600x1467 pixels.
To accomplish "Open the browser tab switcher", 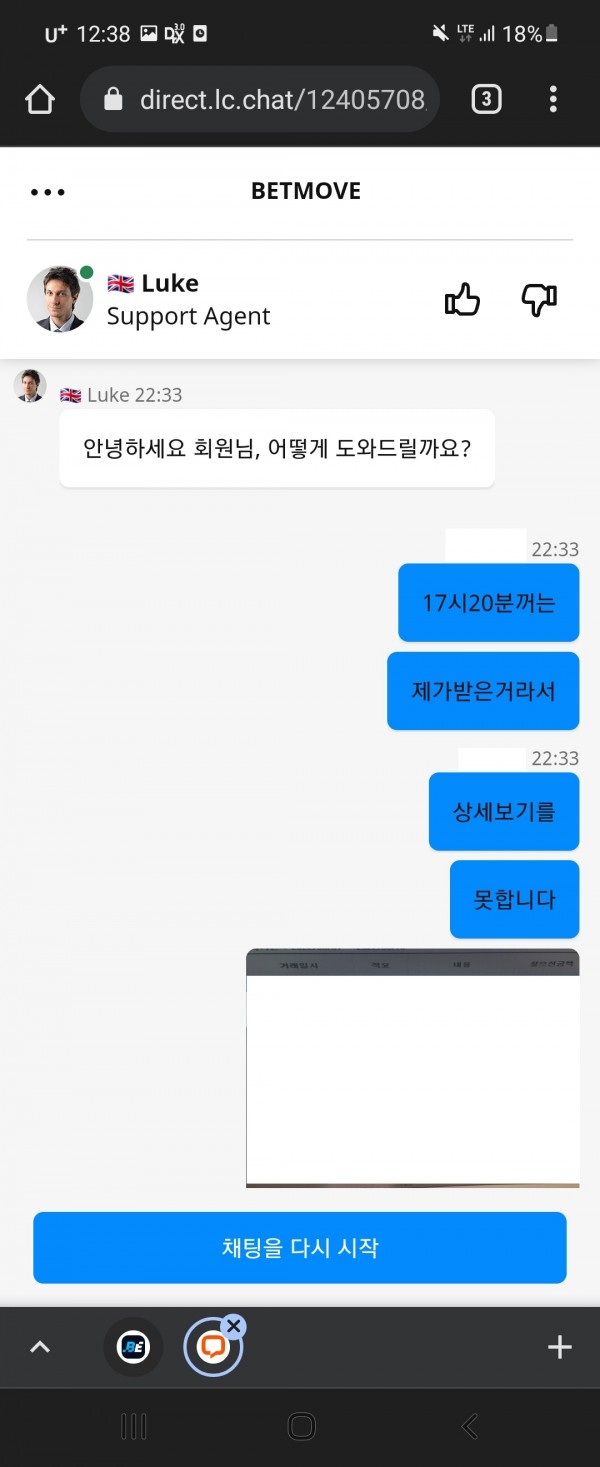I will click(x=486, y=99).
